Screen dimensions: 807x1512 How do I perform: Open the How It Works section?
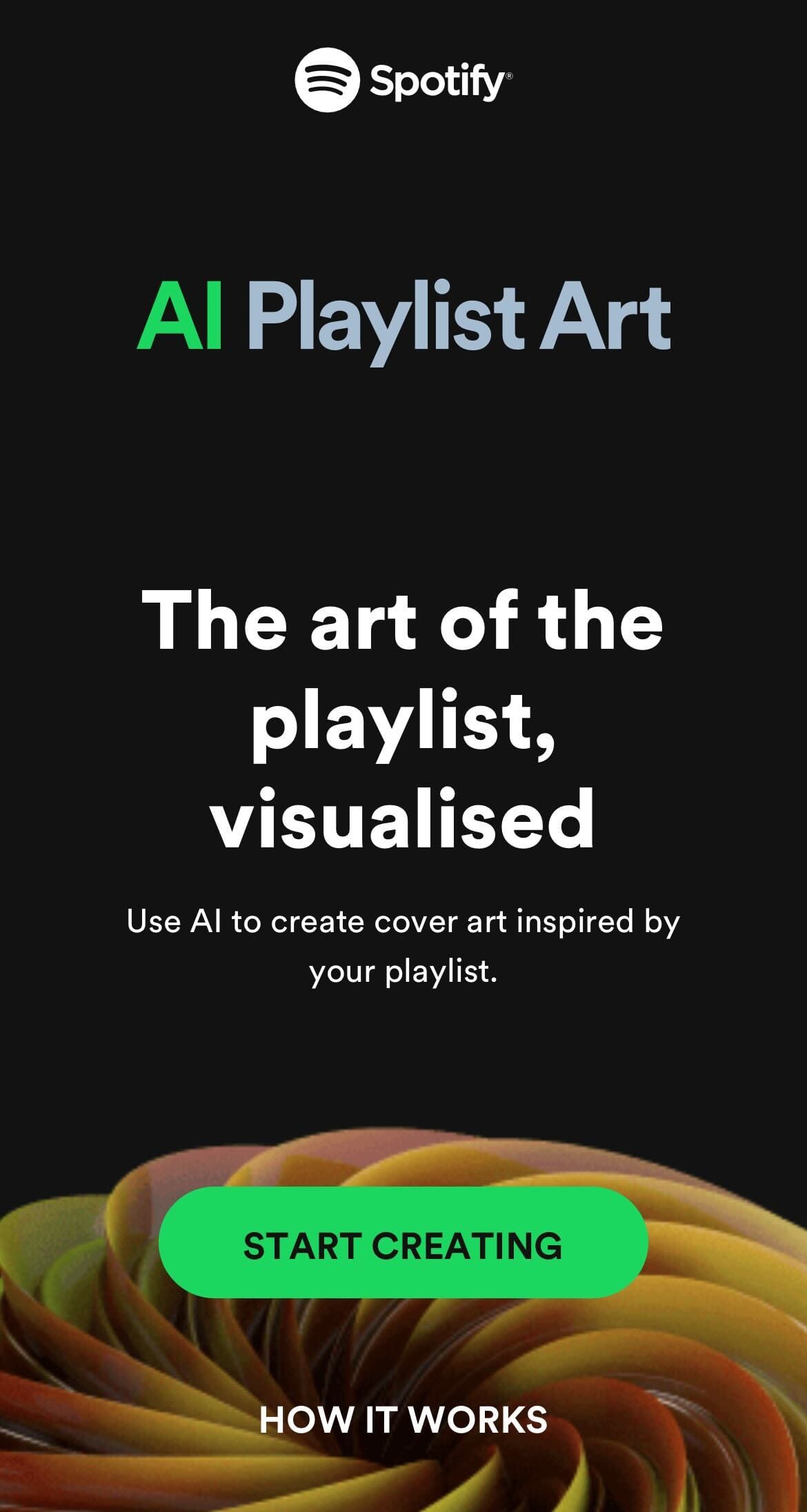tap(403, 1420)
